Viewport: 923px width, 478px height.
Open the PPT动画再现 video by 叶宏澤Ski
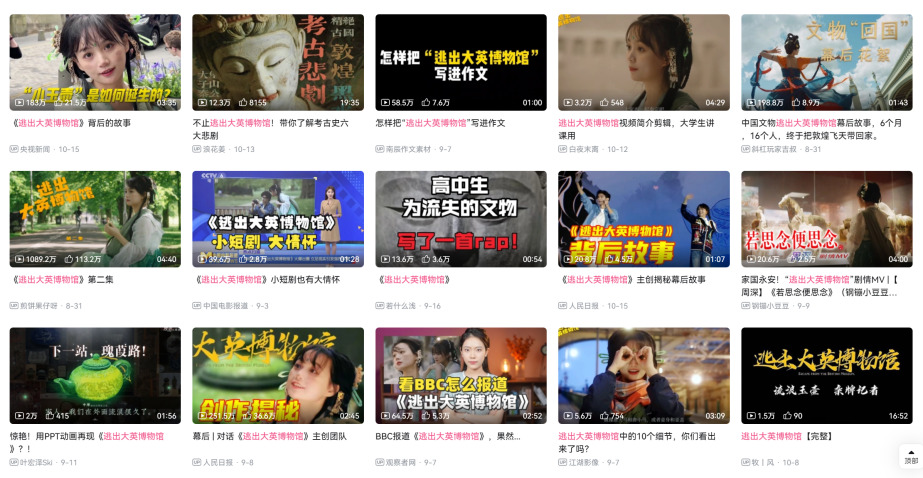pyautogui.click(x=95, y=375)
